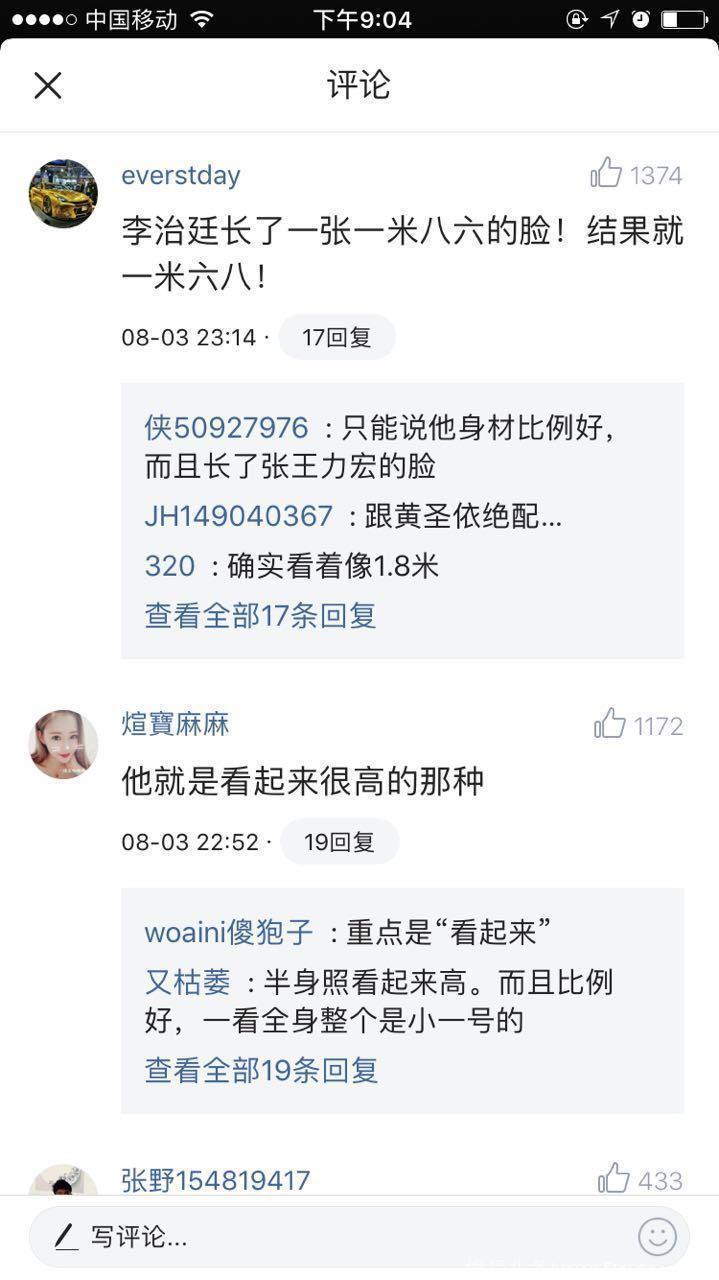719x1280 pixels.
Task: View all 17 replies via 查看全部17条回复
Action: pyautogui.click(x=261, y=615)
